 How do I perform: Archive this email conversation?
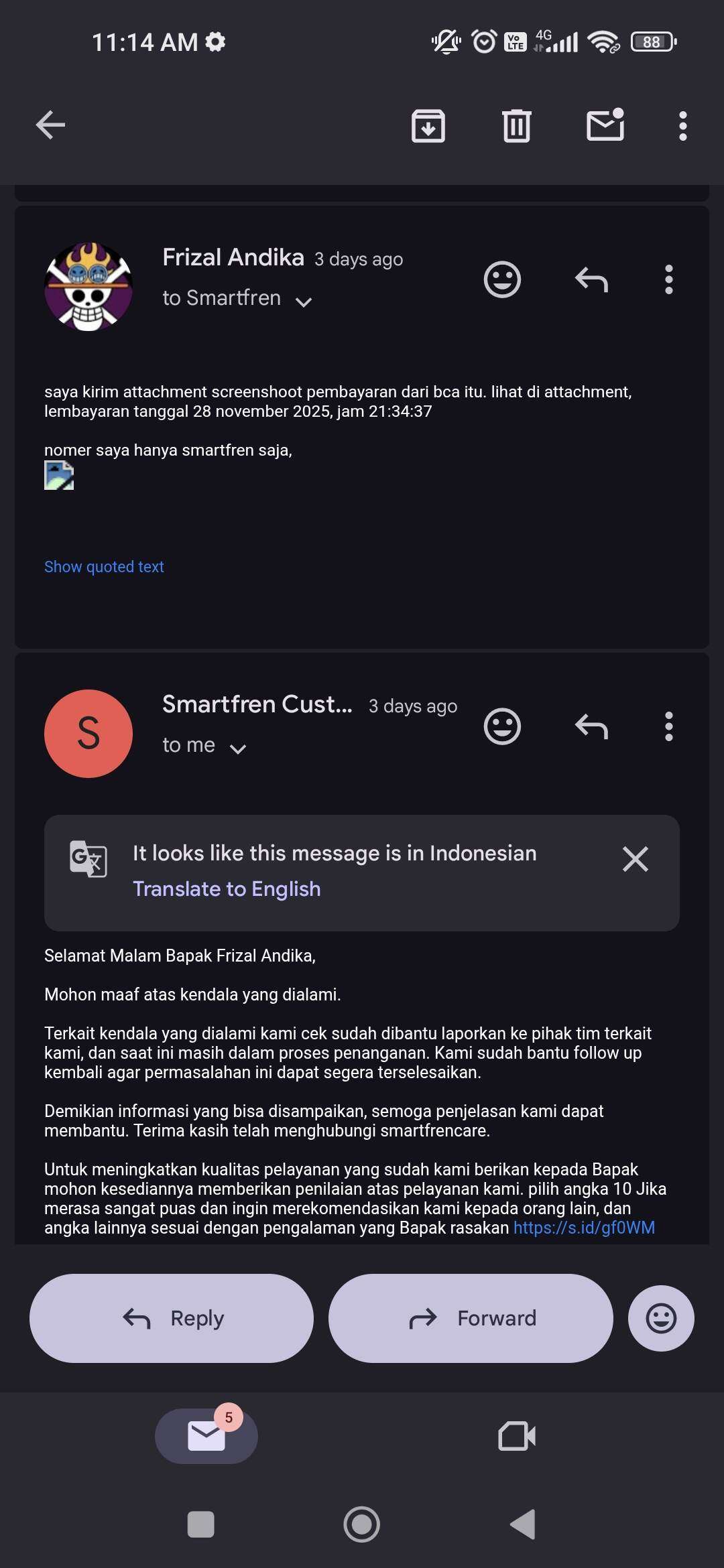pyautogui.click(x=428, y=125)
